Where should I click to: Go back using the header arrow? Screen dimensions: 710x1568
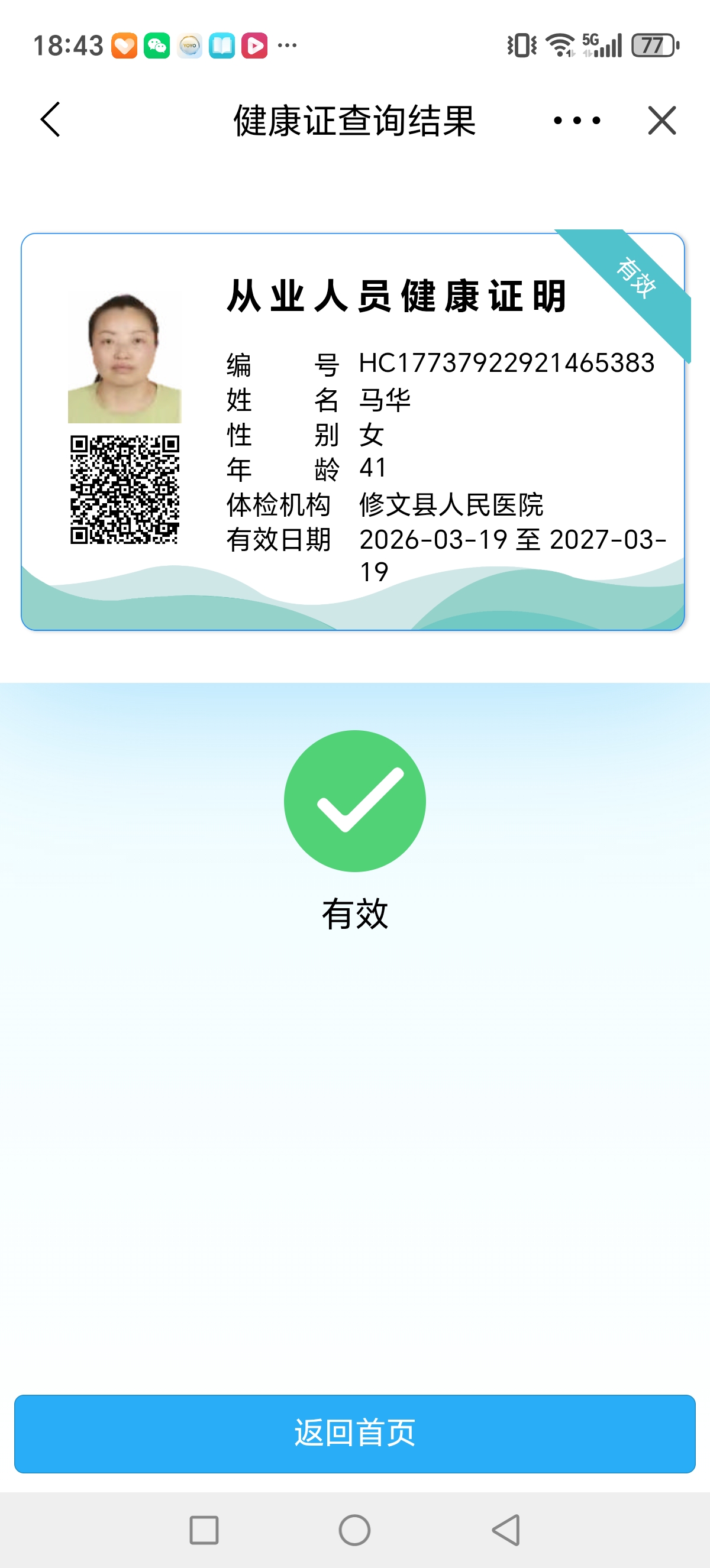(50, 120)
